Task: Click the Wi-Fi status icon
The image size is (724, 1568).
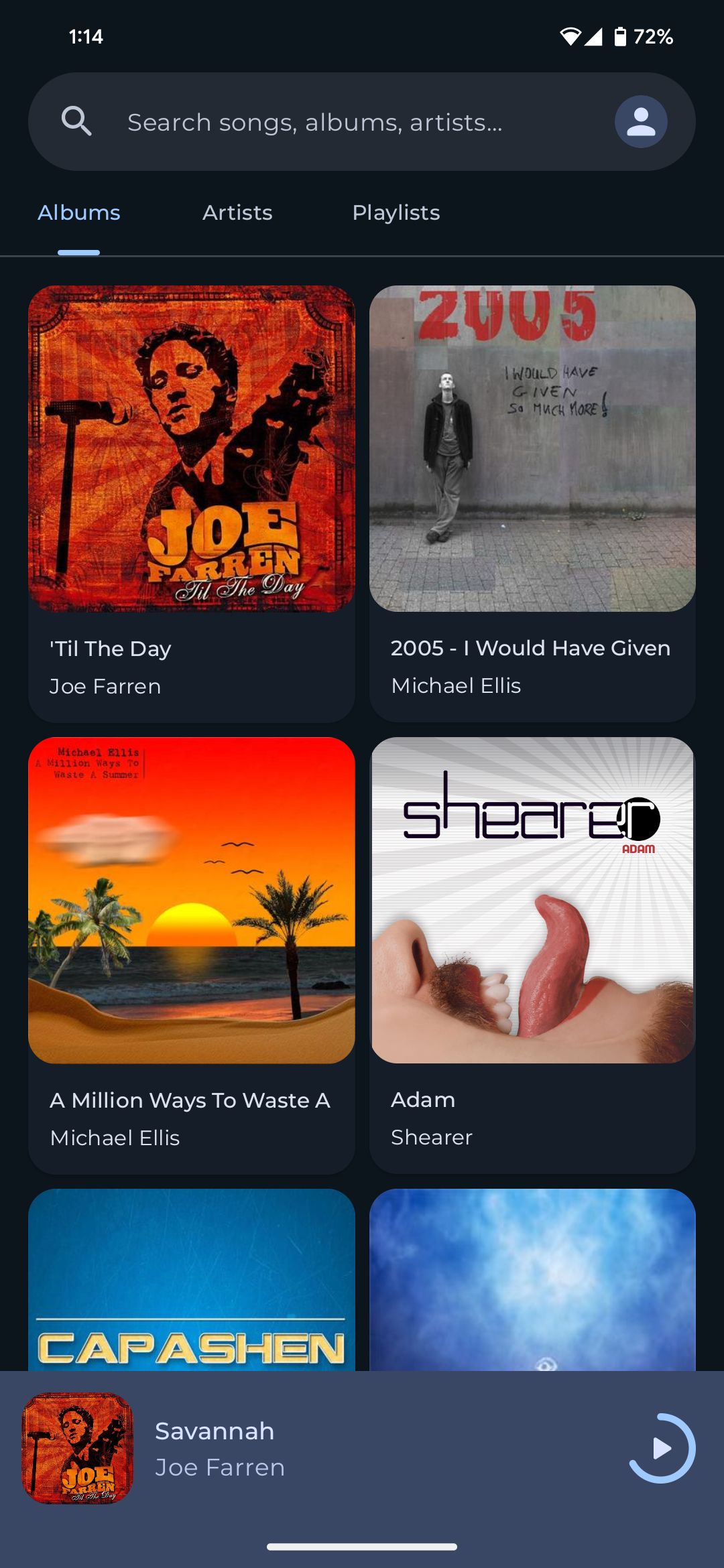Action: tap(570, 38)
